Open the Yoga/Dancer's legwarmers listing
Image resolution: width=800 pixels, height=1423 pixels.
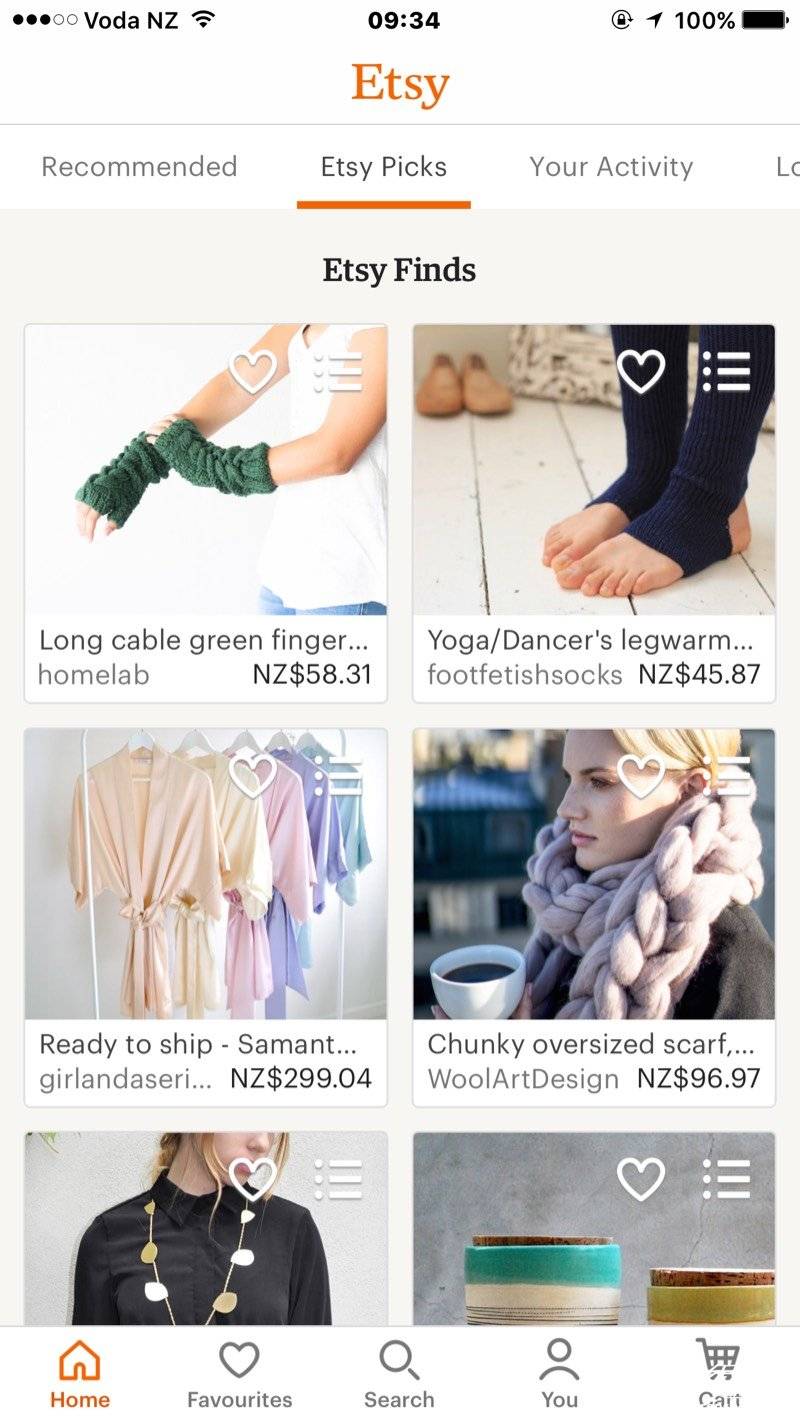point(594,513)
